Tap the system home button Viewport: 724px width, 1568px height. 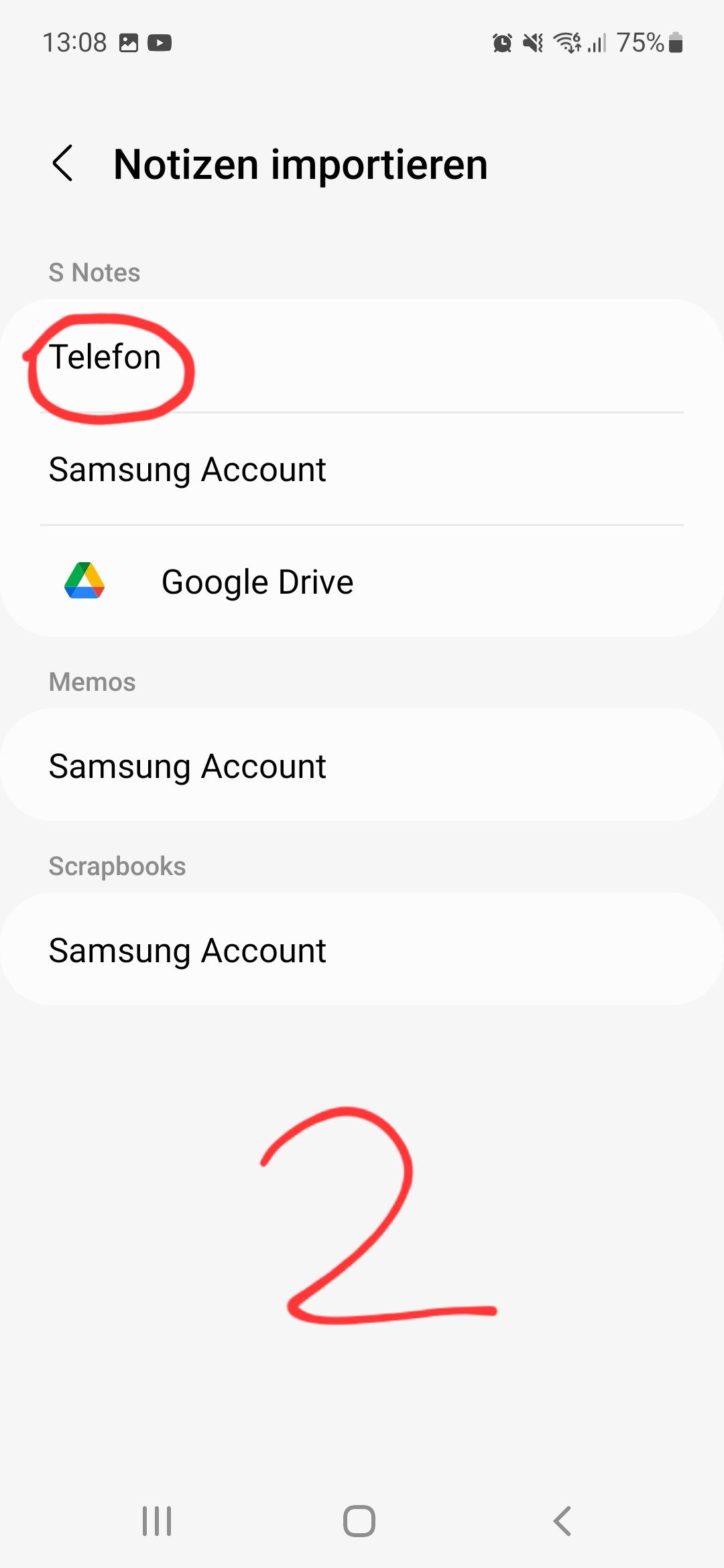point(359,1521)
